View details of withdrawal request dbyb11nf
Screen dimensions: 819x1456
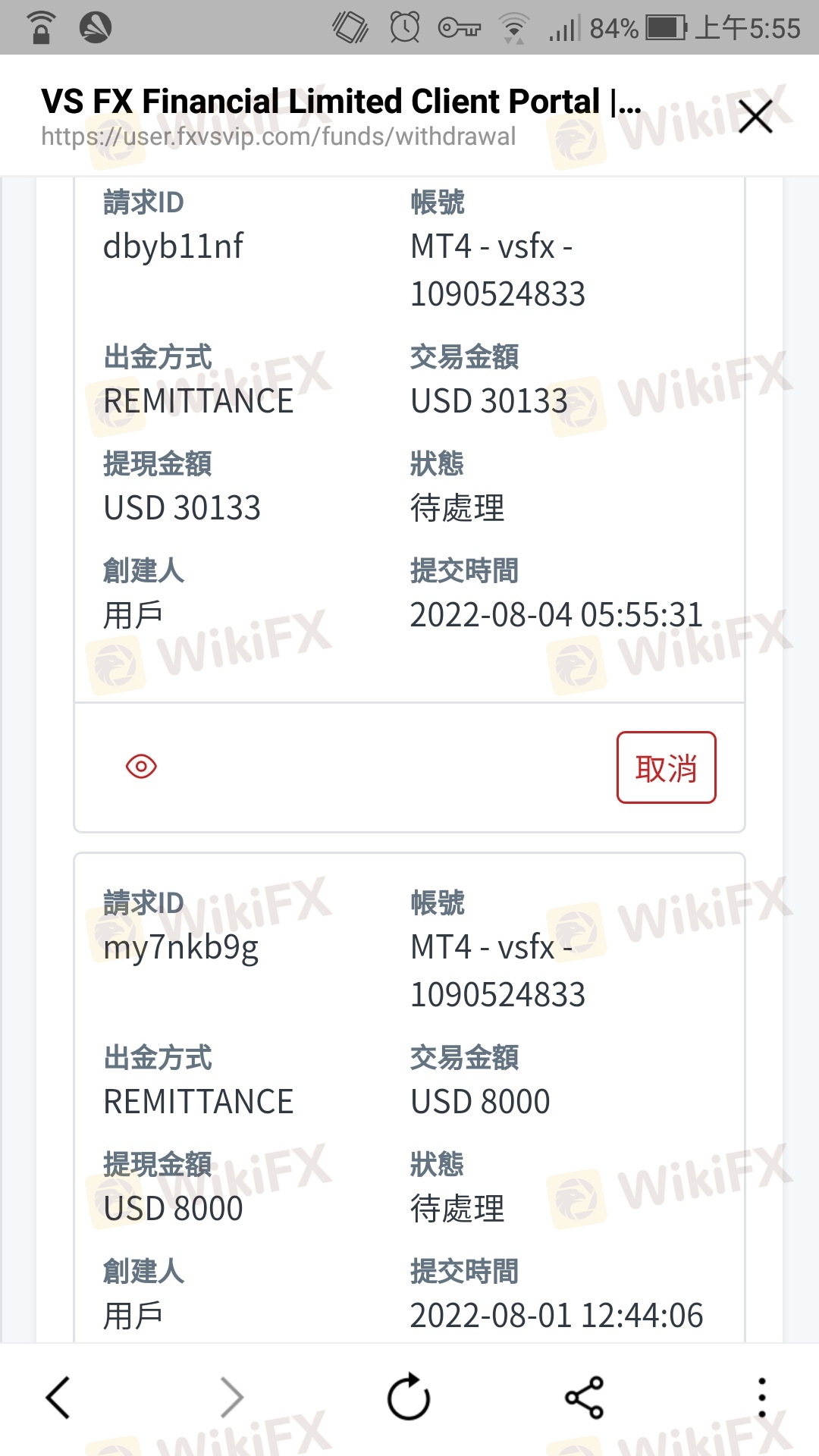tap(141, 767)
